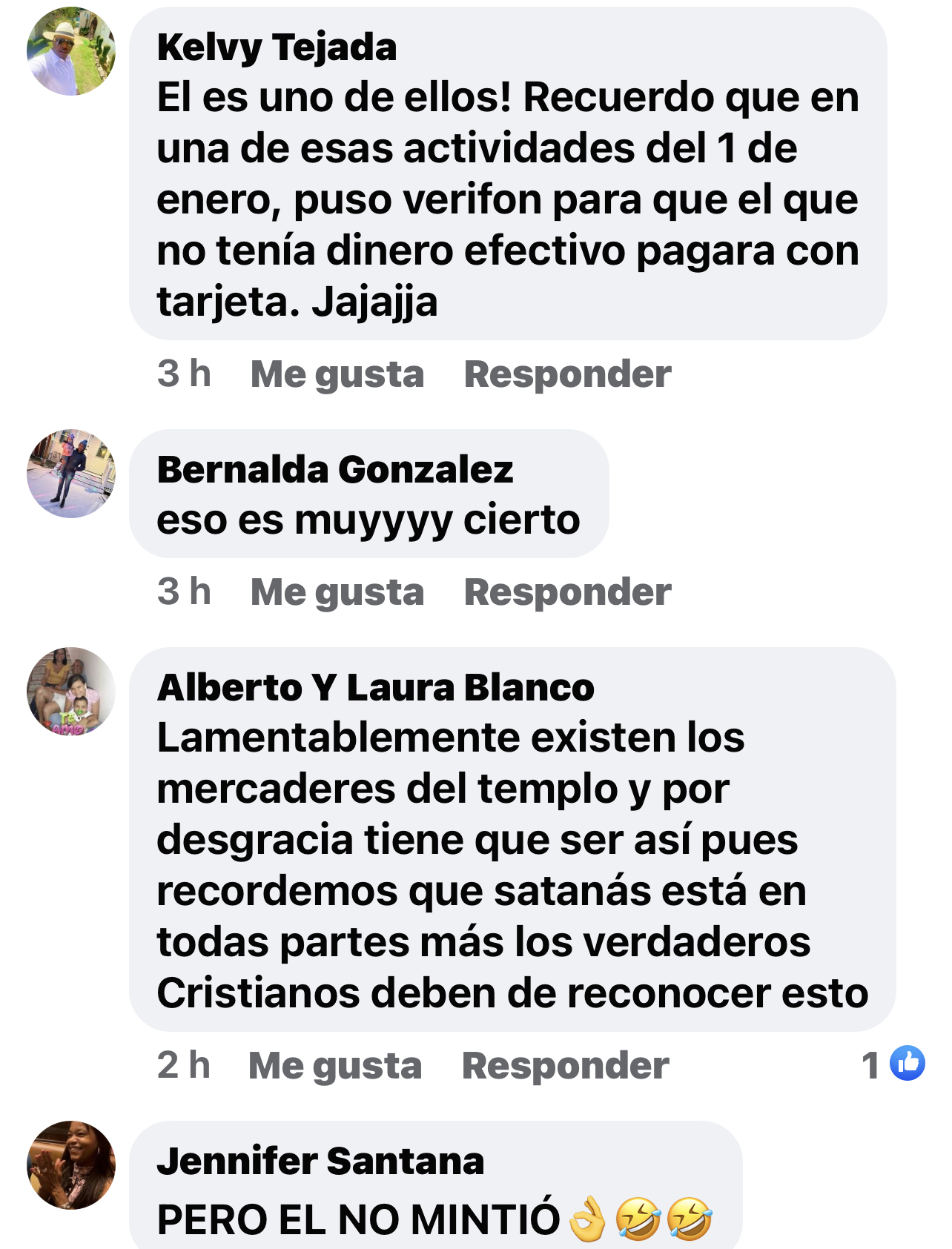Open Jennifer Santana's name link
952x1249 pixels.
[320, 1161]
